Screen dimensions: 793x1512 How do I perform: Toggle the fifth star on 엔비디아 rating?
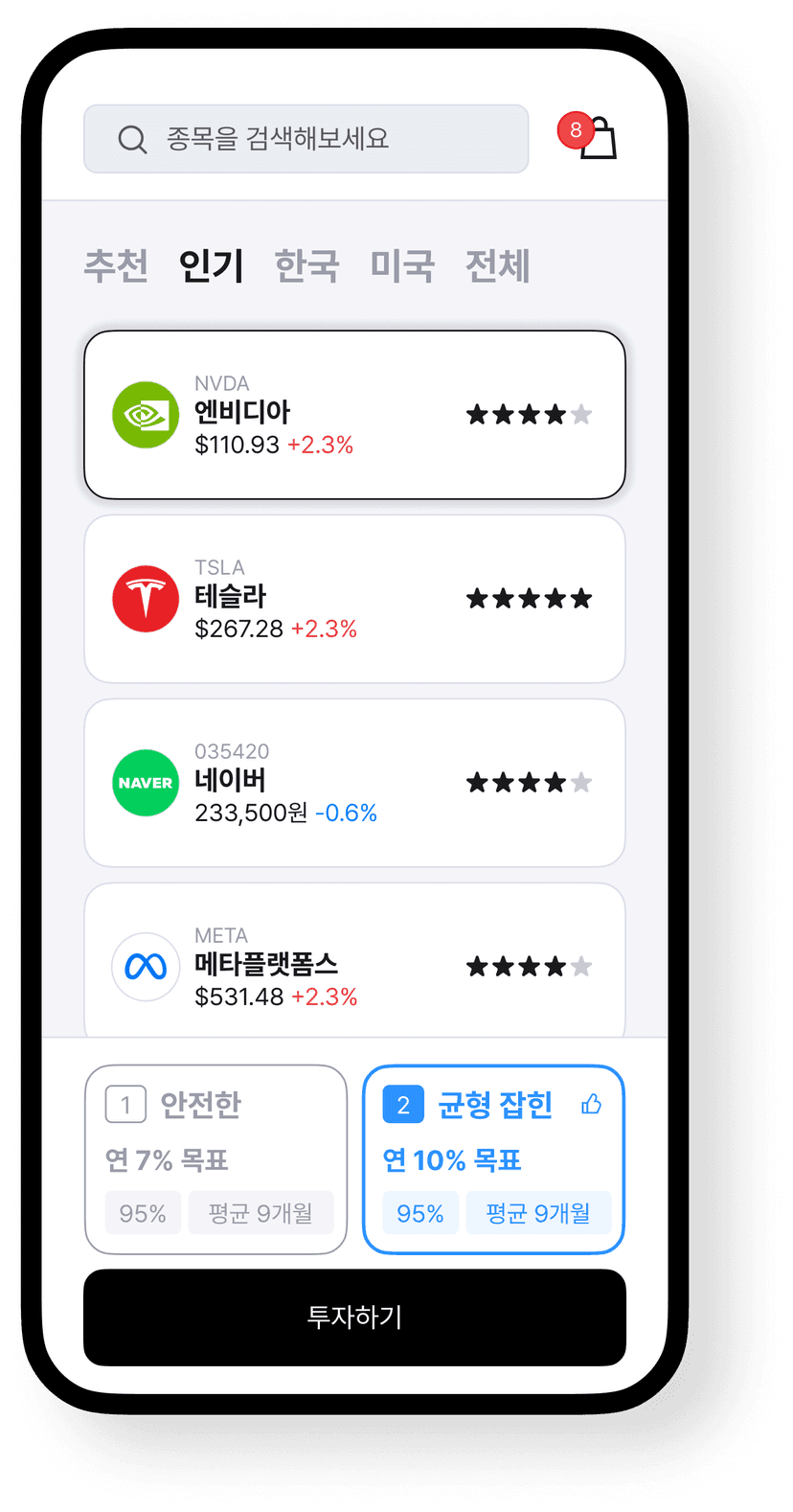(x=581, y=414)
